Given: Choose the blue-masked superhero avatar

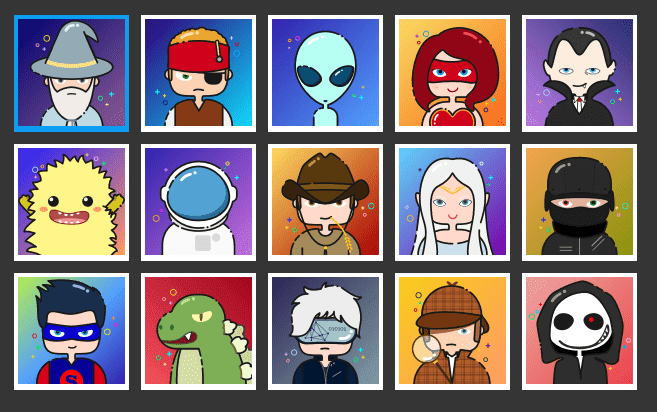Looking at the screenshot, I should pos(71,331).
